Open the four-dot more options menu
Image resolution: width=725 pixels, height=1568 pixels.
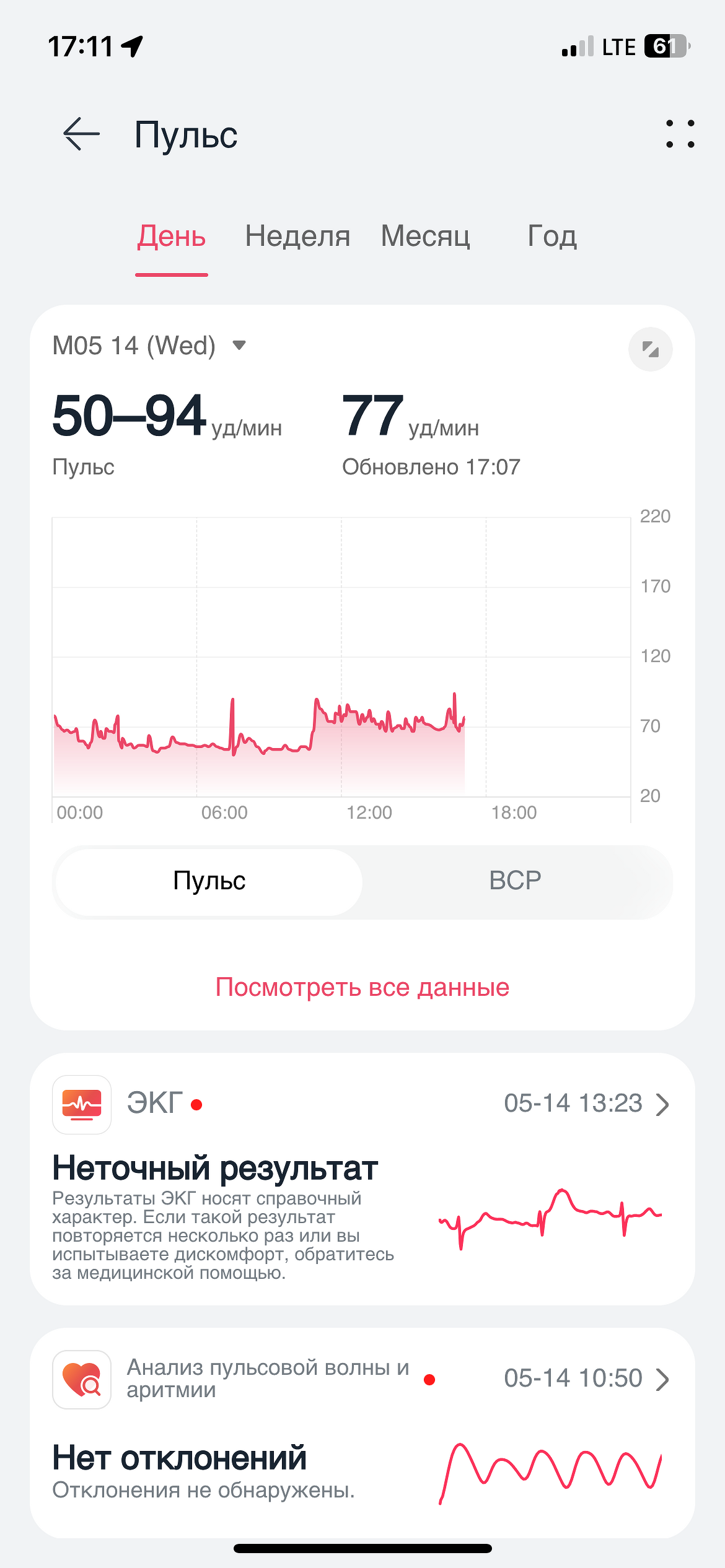tap(680, 134)
